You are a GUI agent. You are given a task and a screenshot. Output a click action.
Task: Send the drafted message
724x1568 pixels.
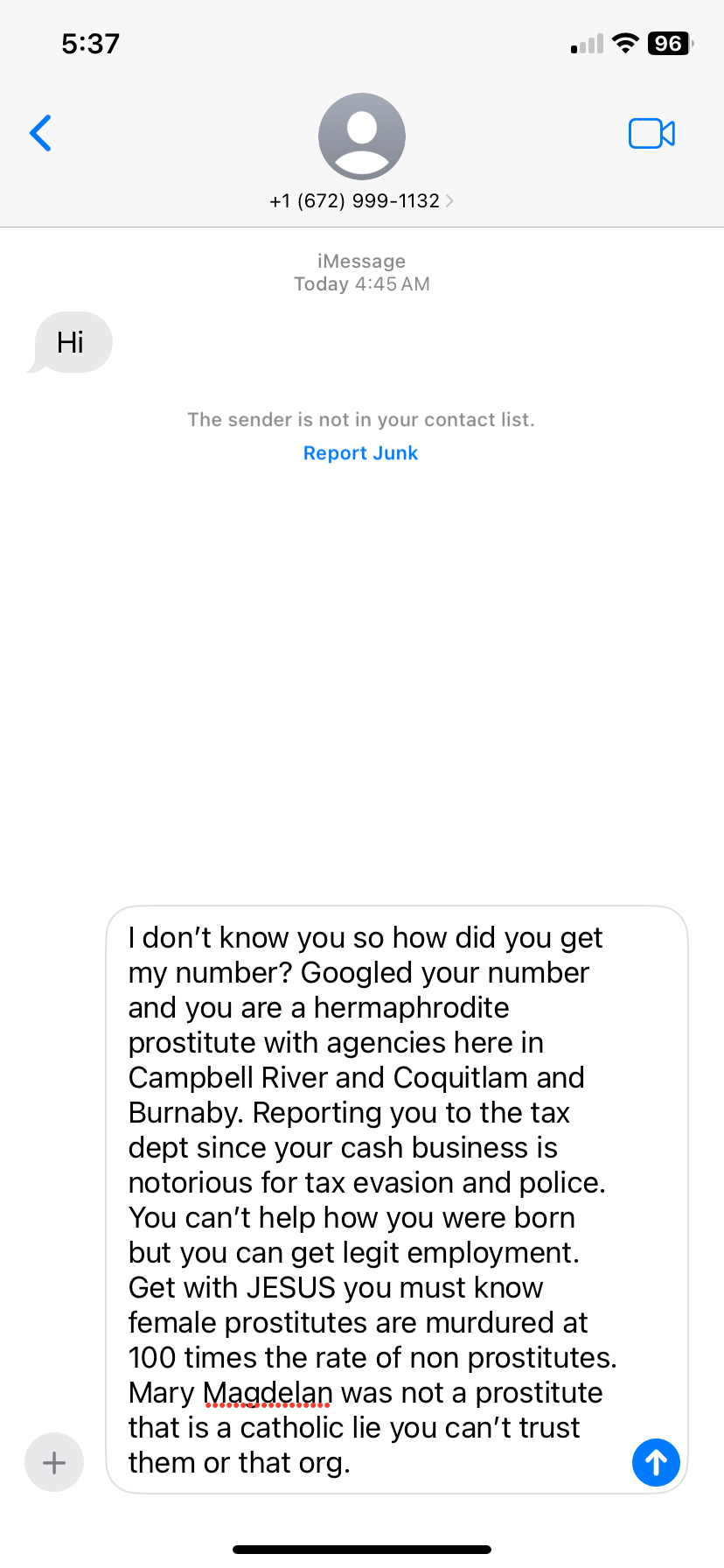point(656,1462)
